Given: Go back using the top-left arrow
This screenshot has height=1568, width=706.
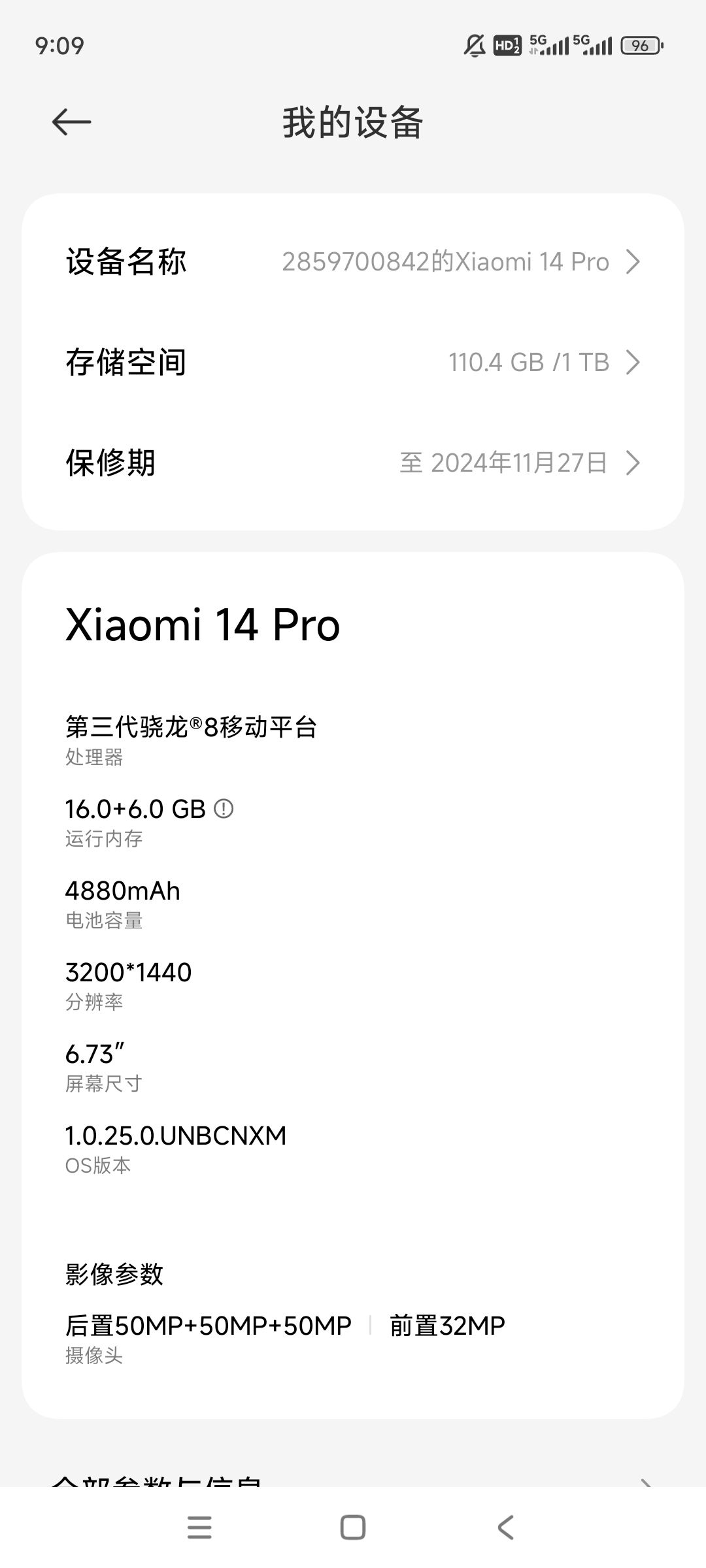Looking at the screenshot, I should [x=71, y=122].
